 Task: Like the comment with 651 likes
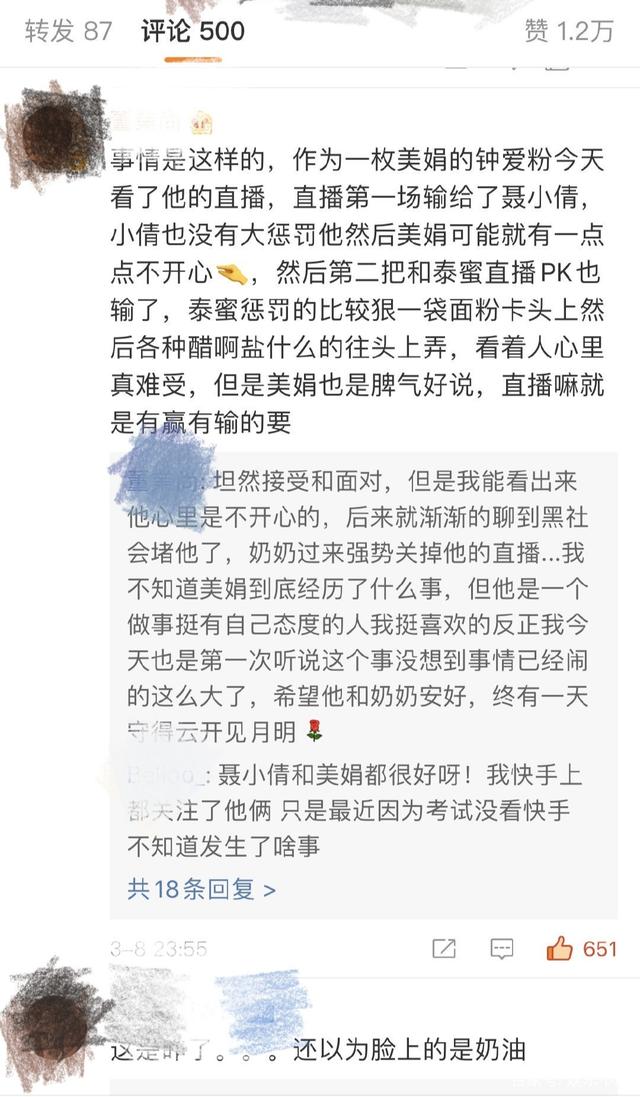[x=560, y=948]
